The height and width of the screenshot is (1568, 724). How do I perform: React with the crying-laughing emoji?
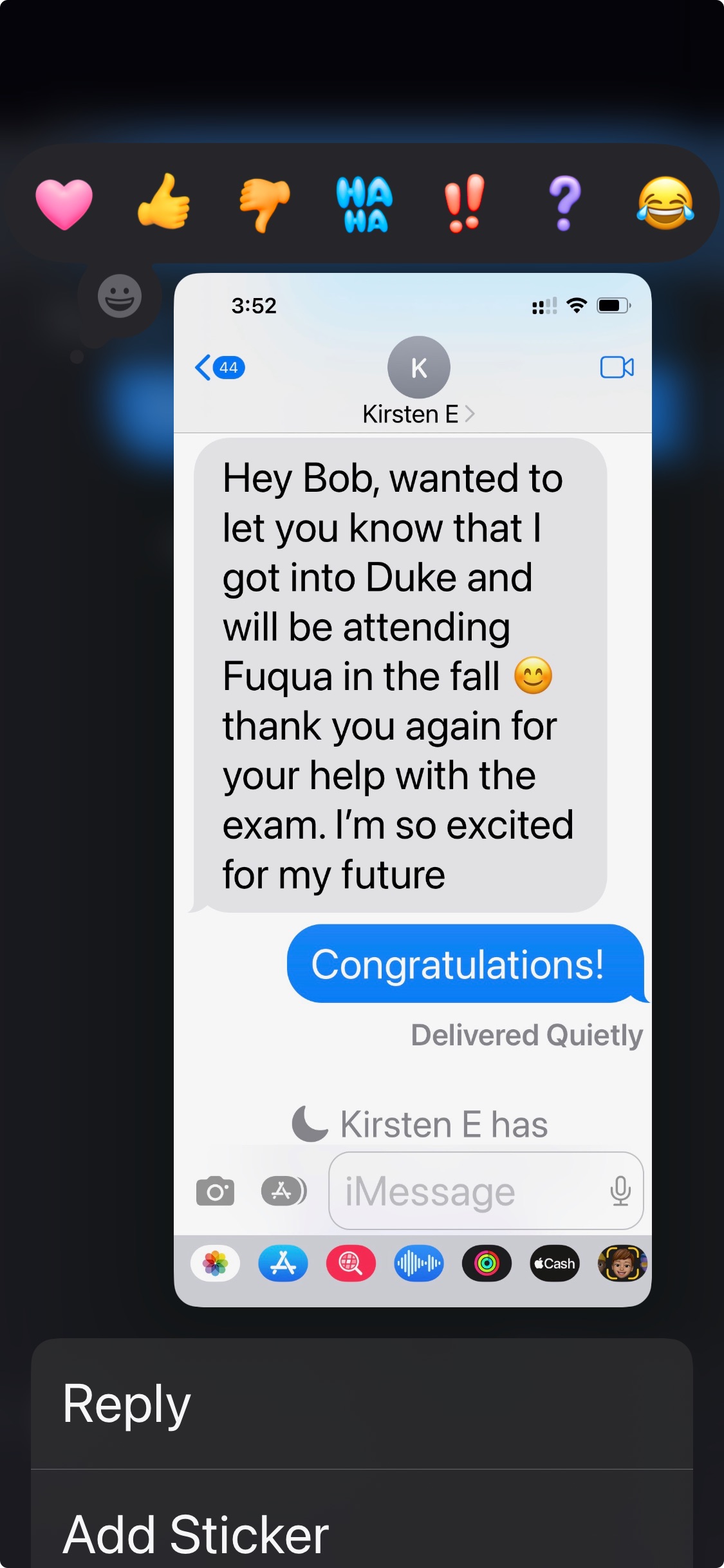click(665, 203)
